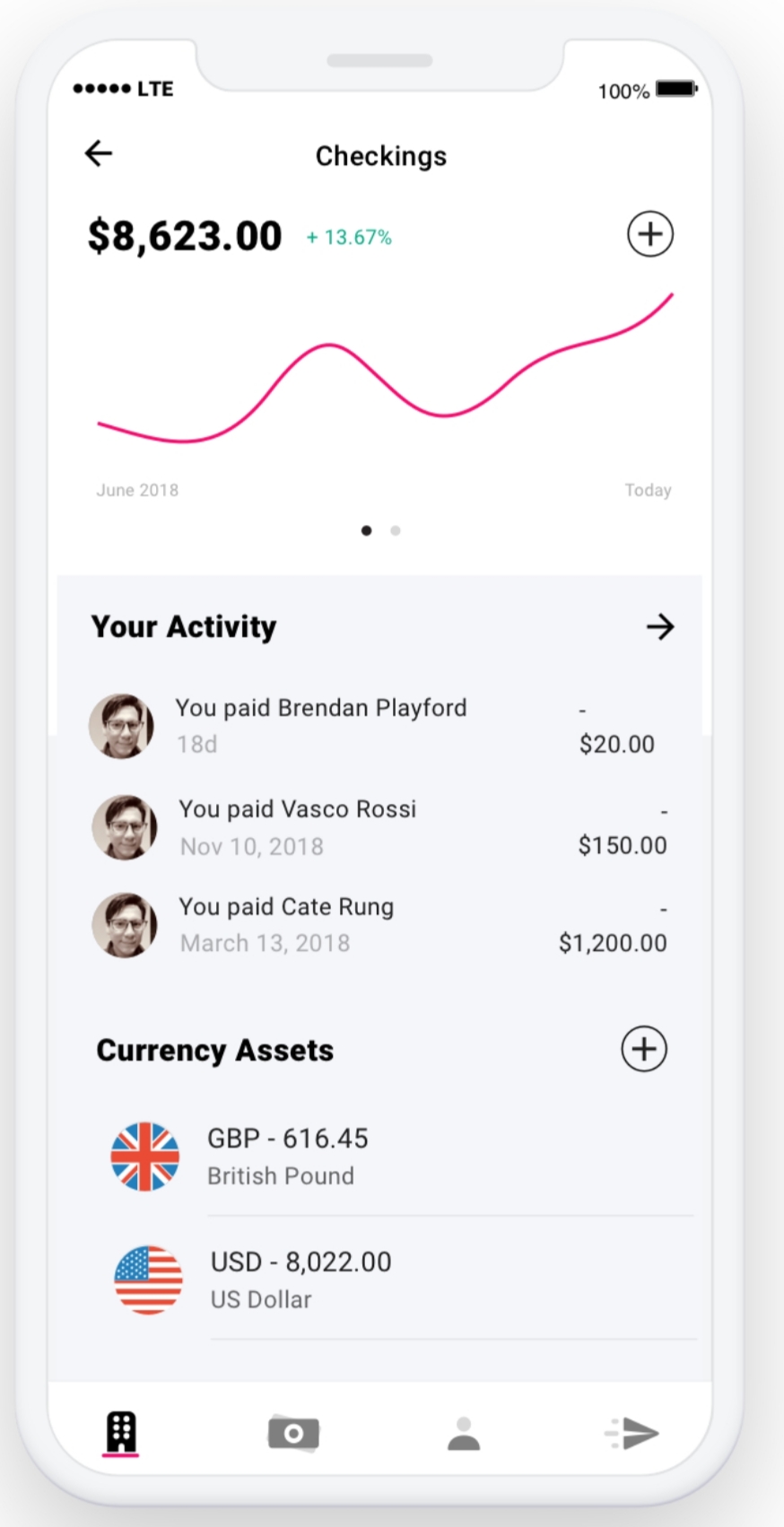Screen dimensions: 784x1527
Task: Add a new currency asset
Action: pyautogui.click(x=644, y=1049)
